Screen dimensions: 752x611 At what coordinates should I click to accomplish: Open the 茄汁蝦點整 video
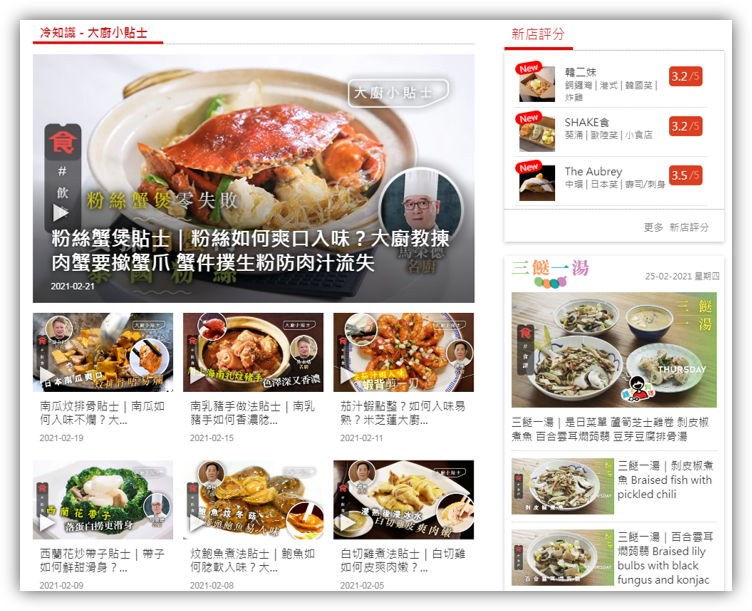click(403, 352)
